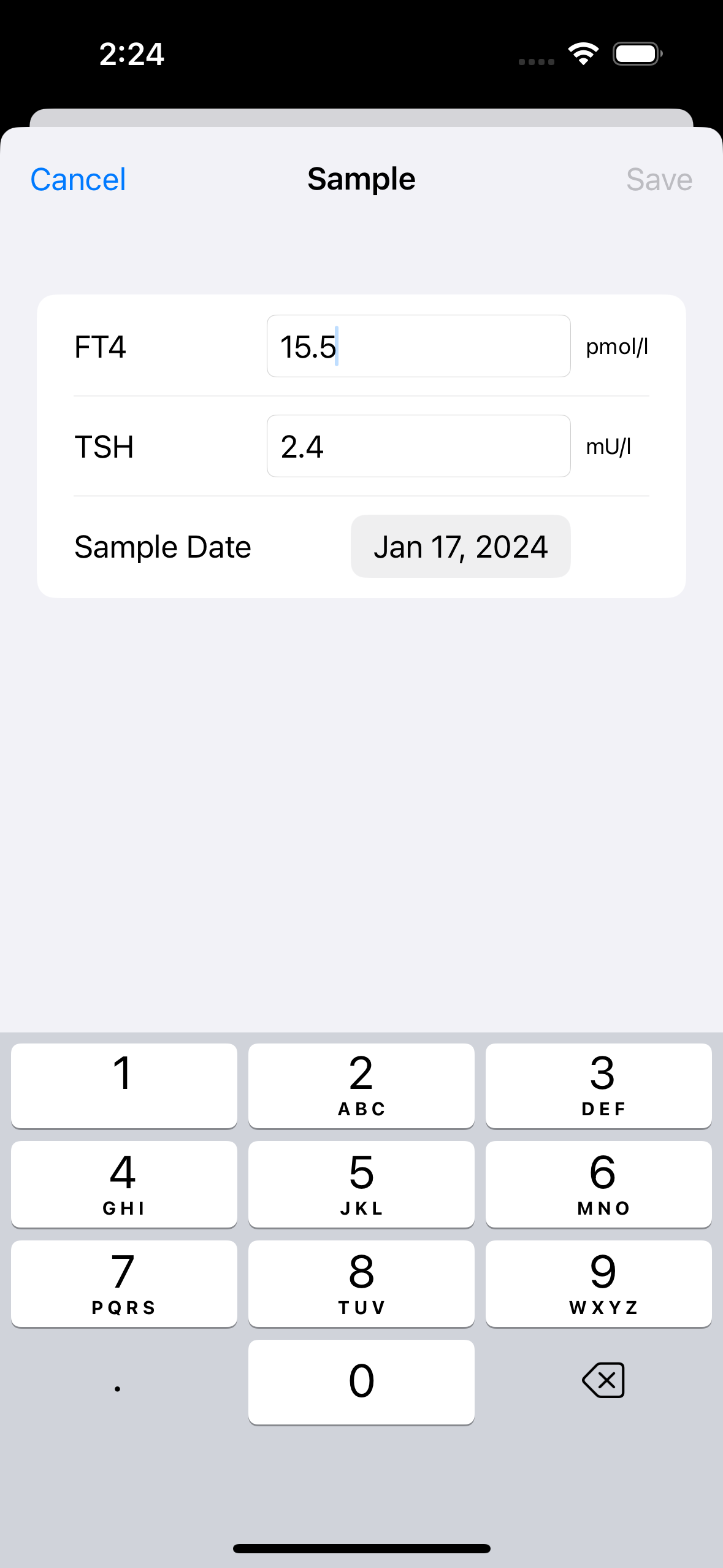Cancel the Sample entry form
Image resolution: width=723 pixels, height=1568 pixels.
click(x=77, y=179)
